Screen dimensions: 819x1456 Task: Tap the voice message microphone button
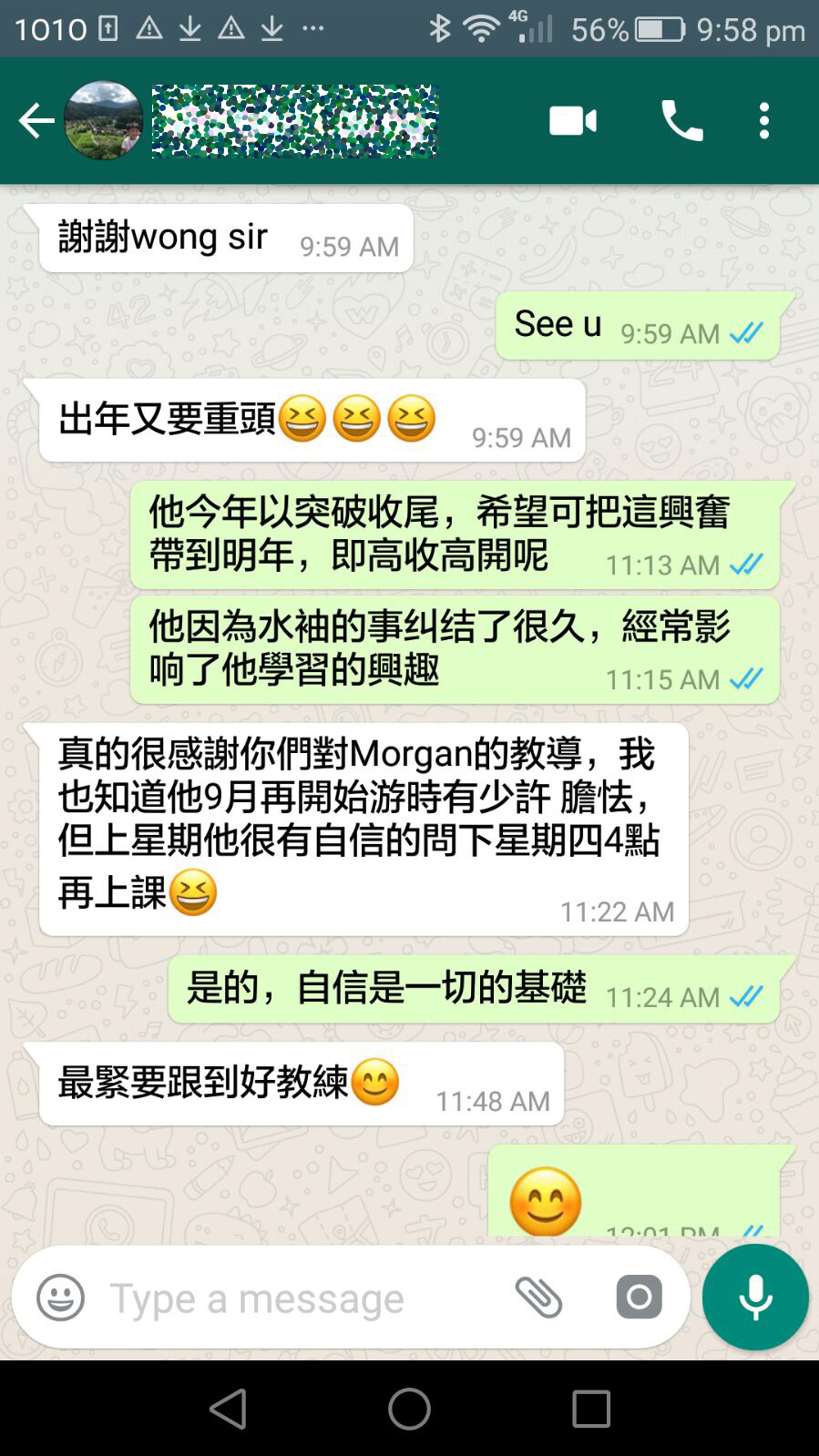[x=755, y=1298]
